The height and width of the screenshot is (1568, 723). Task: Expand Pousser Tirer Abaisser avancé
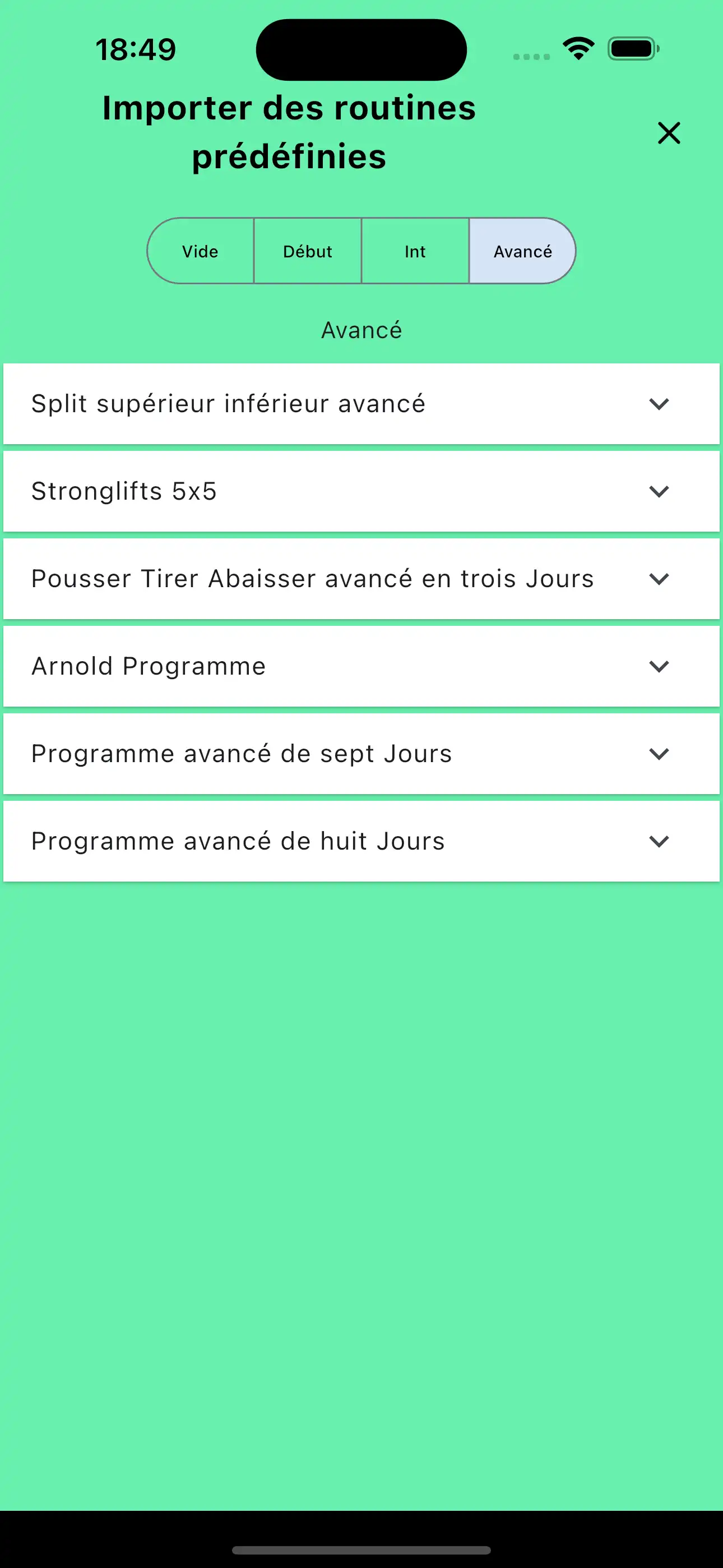point(660,579)
